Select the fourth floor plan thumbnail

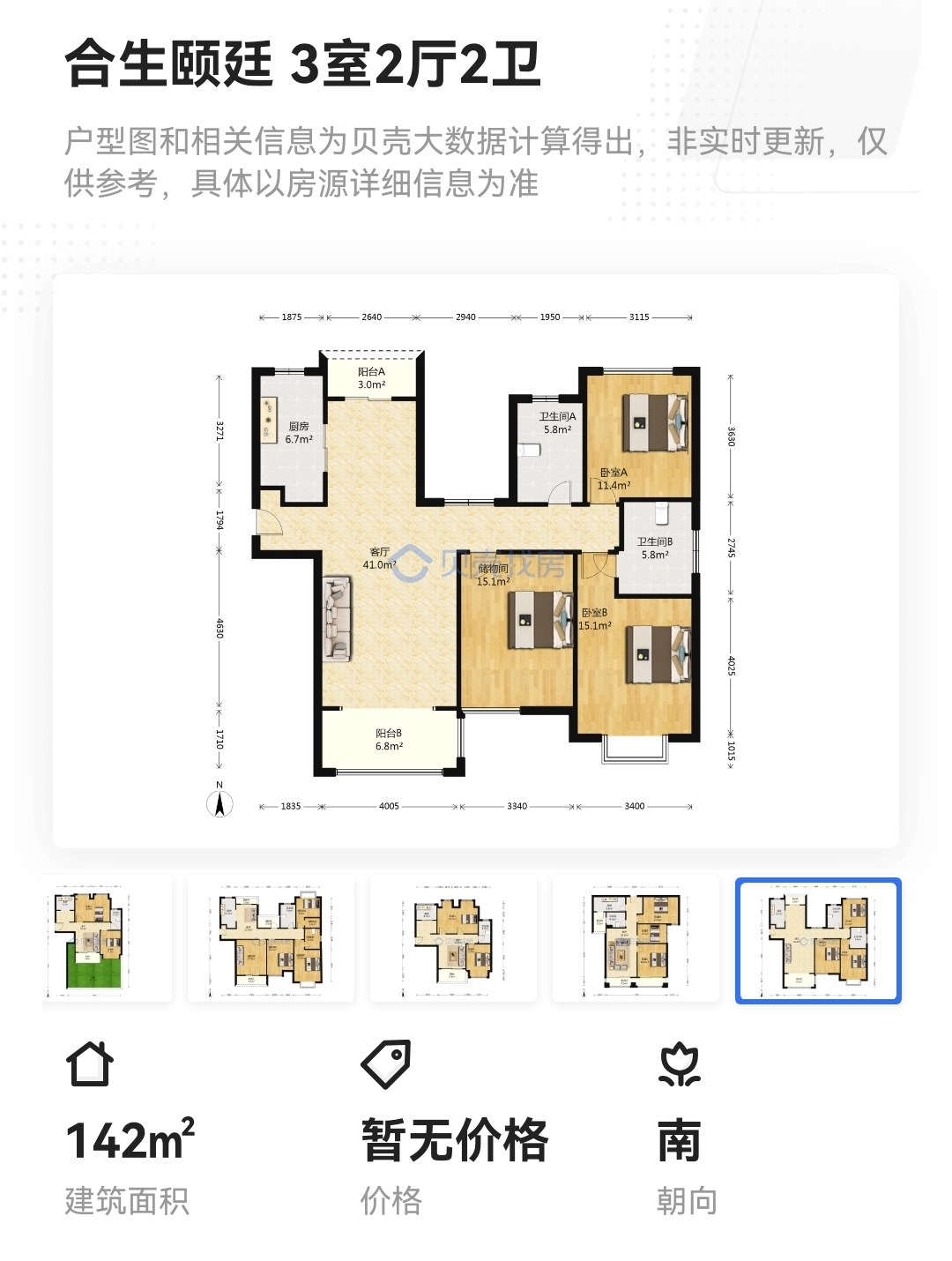point(635,939)
